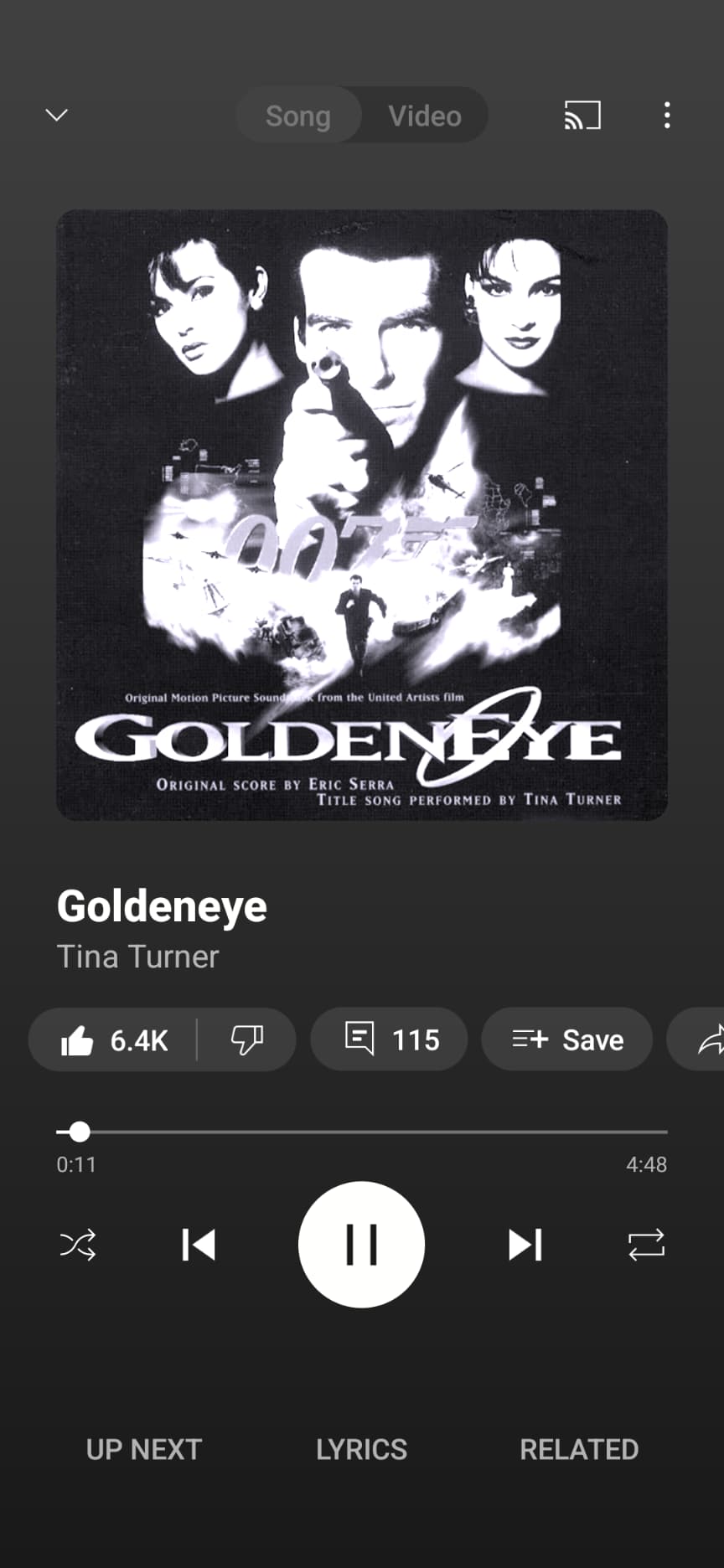
Task: Share this song
Action: pyautogui.click(x=696, y=1039)
